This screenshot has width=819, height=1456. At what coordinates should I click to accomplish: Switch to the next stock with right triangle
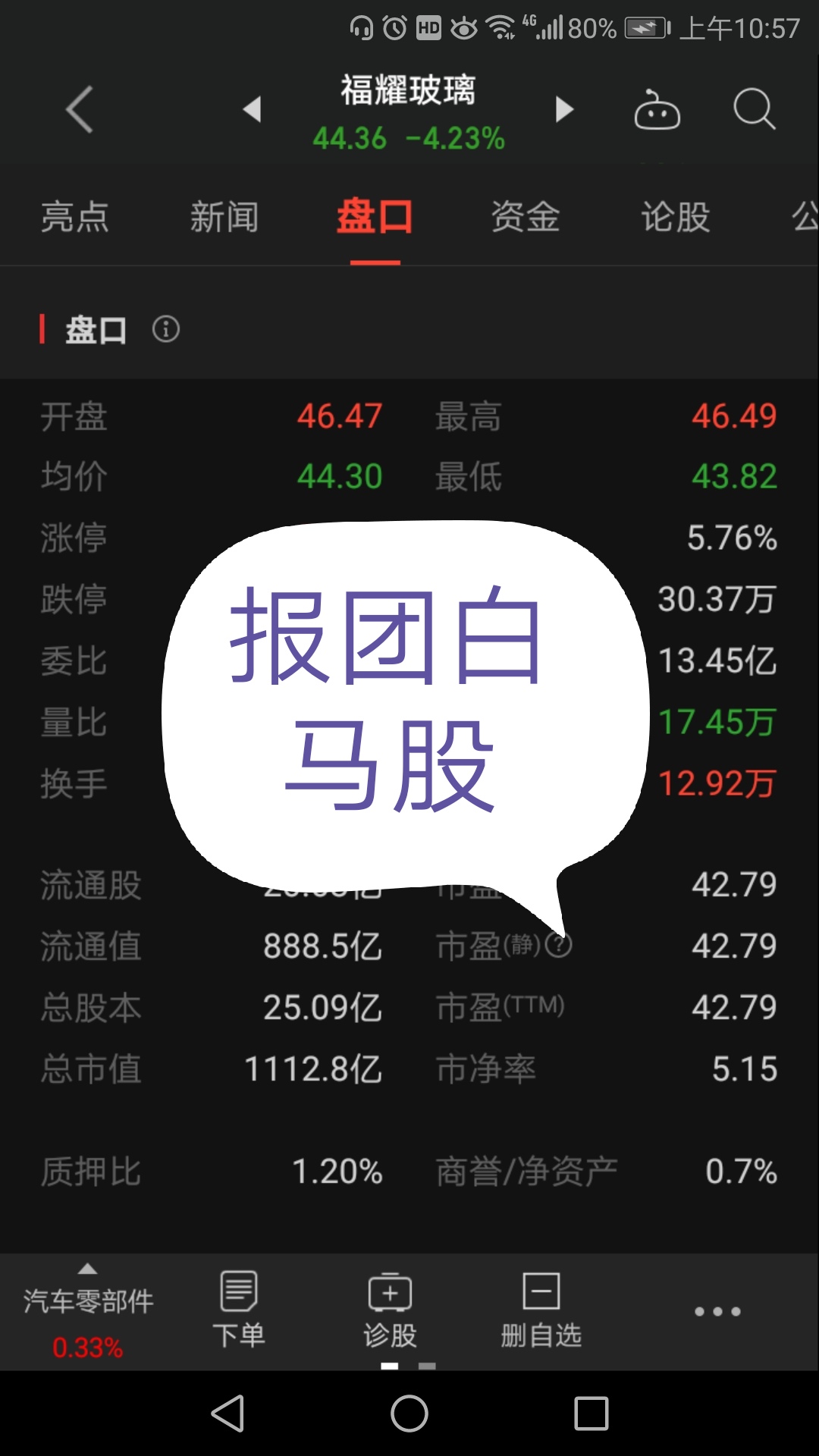pyautogui.click(x=564, y=109)
